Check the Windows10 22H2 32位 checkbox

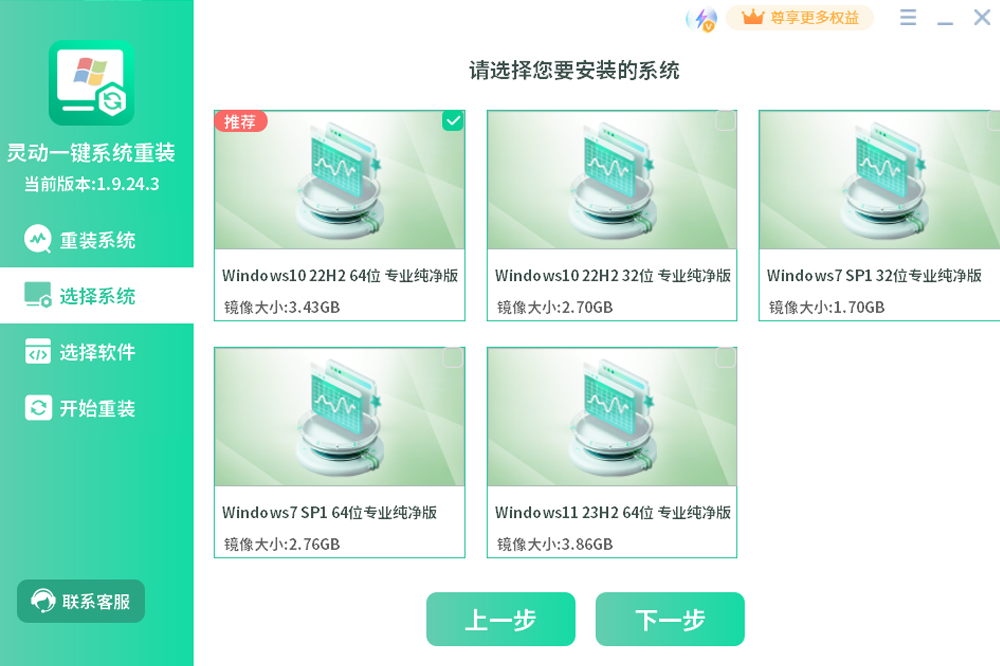point(726,121)
